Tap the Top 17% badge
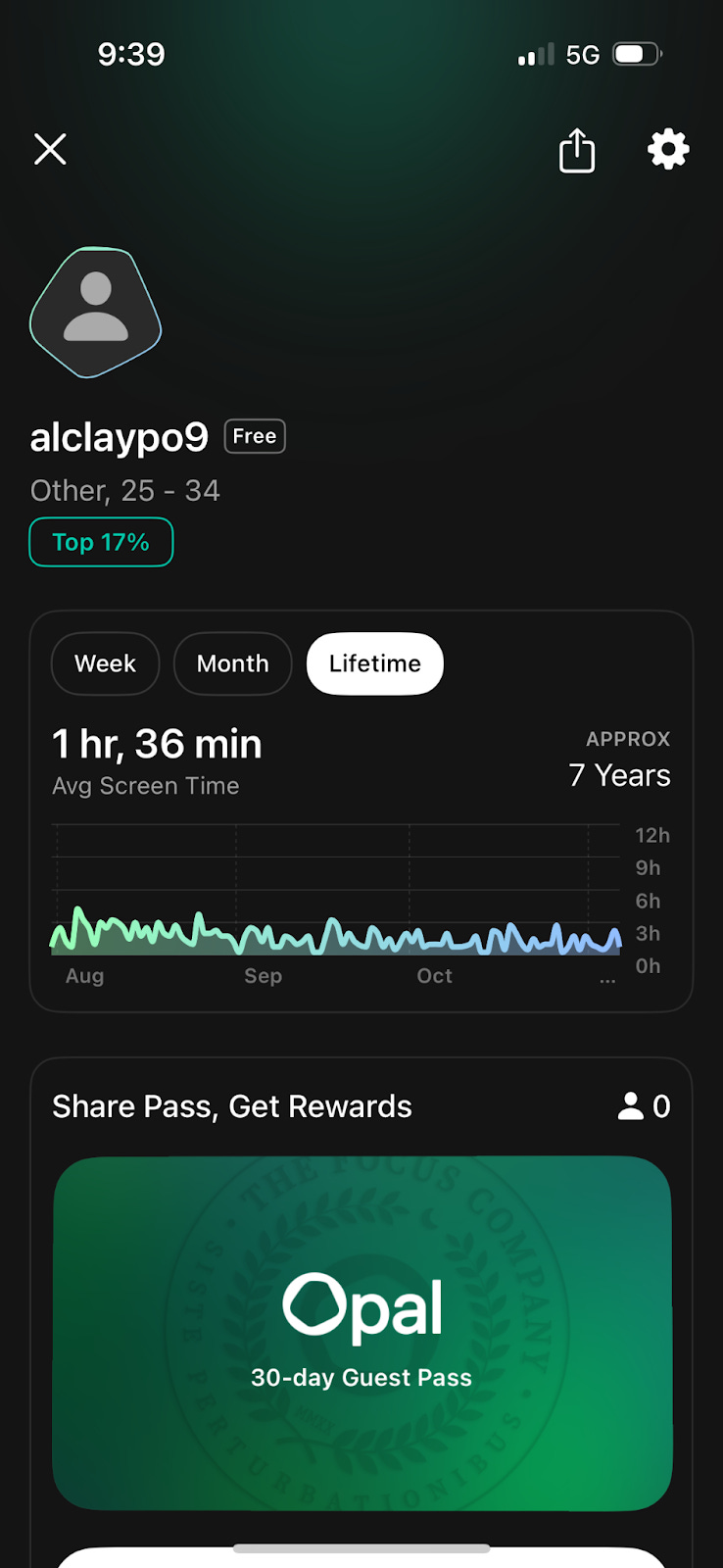723x1568 pixels. click(100, 541)
